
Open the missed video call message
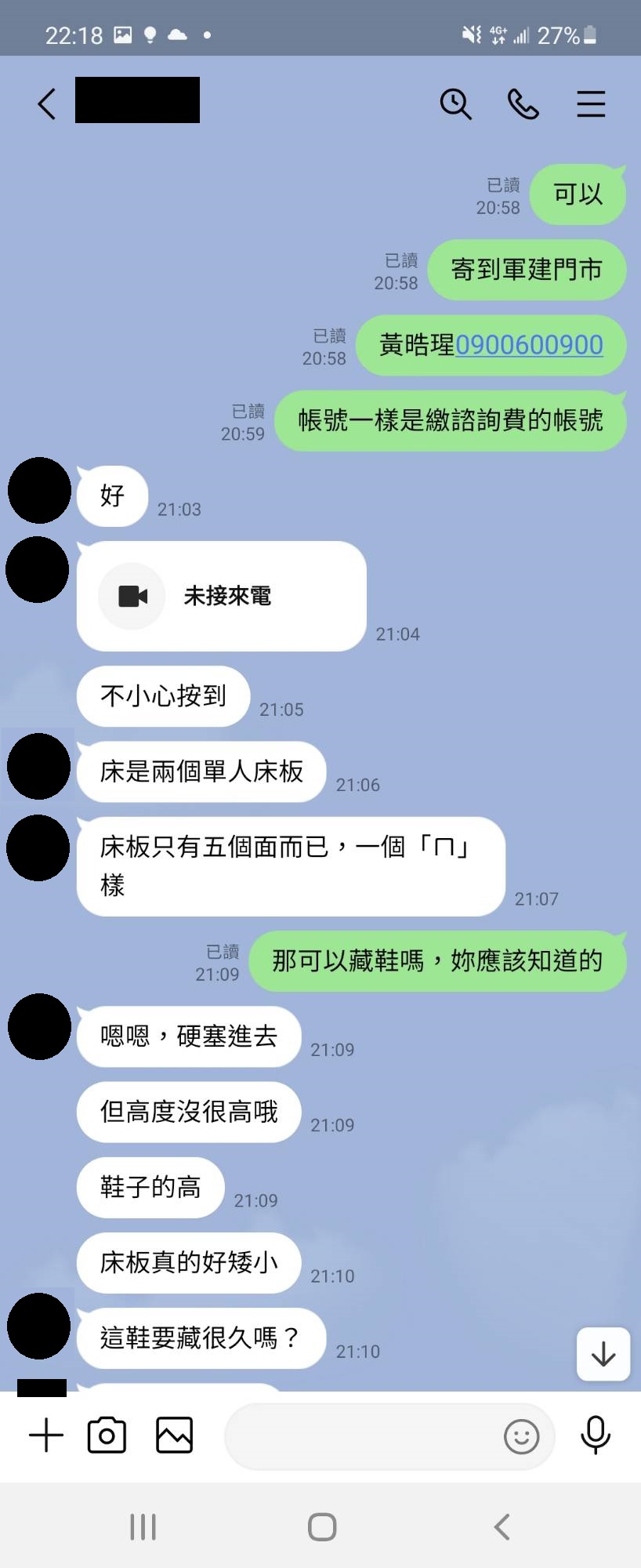point(221,596)
